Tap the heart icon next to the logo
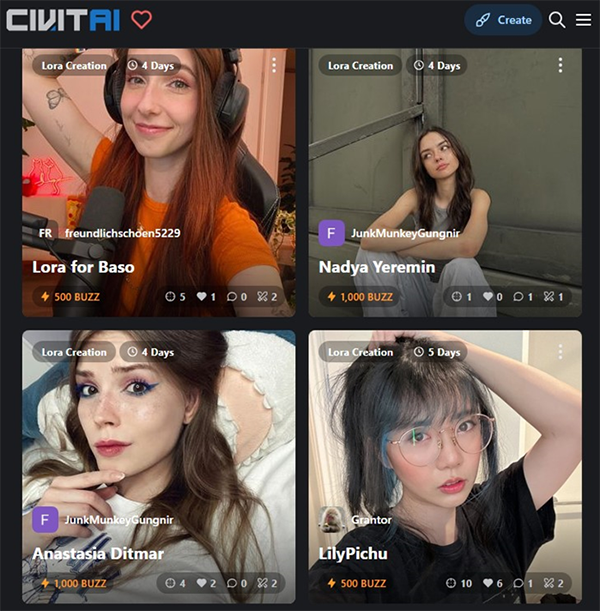The image size is (600, 611). pos(141,19)
